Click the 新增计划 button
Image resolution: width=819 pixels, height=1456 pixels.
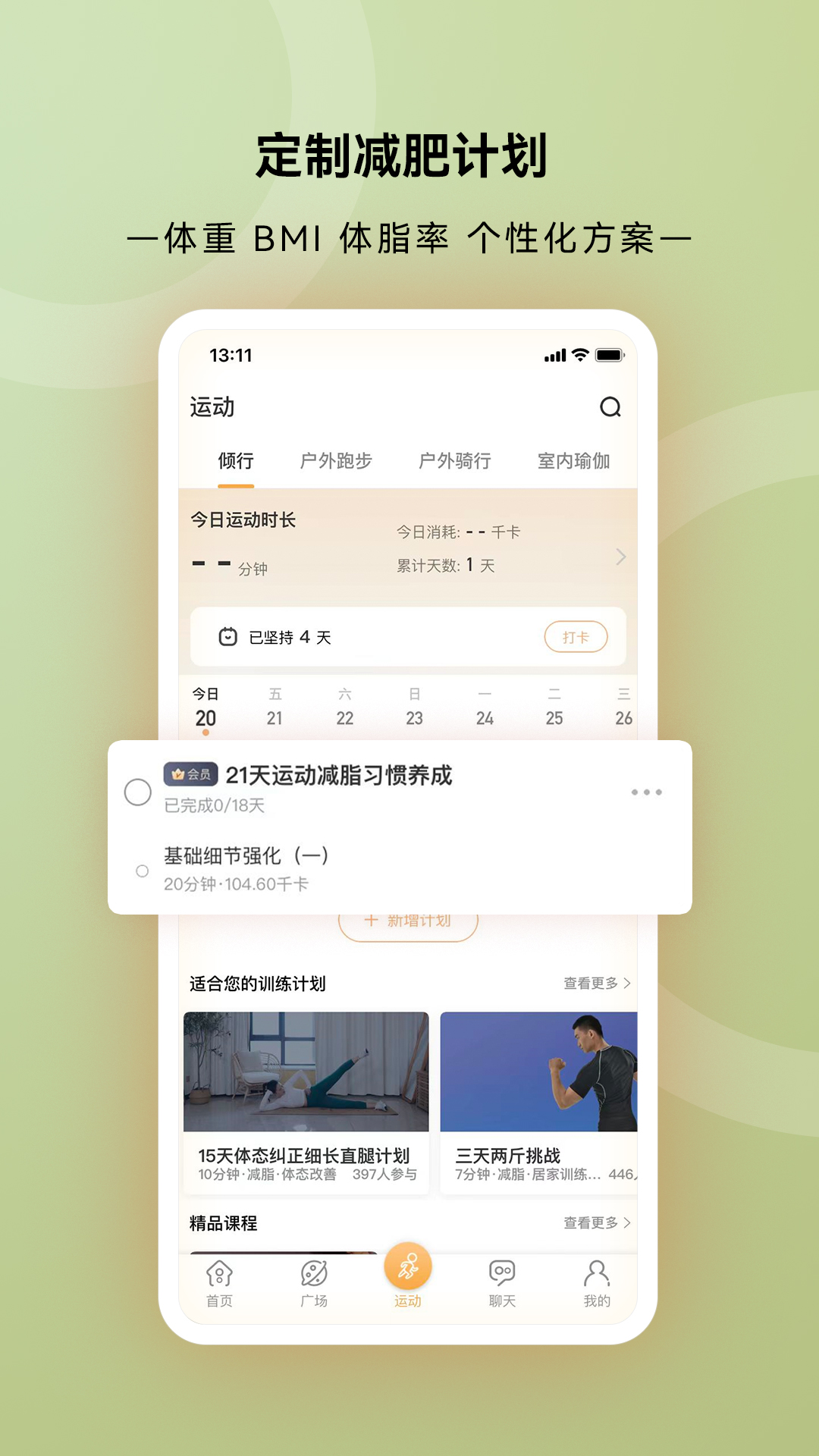pos(407,920)
